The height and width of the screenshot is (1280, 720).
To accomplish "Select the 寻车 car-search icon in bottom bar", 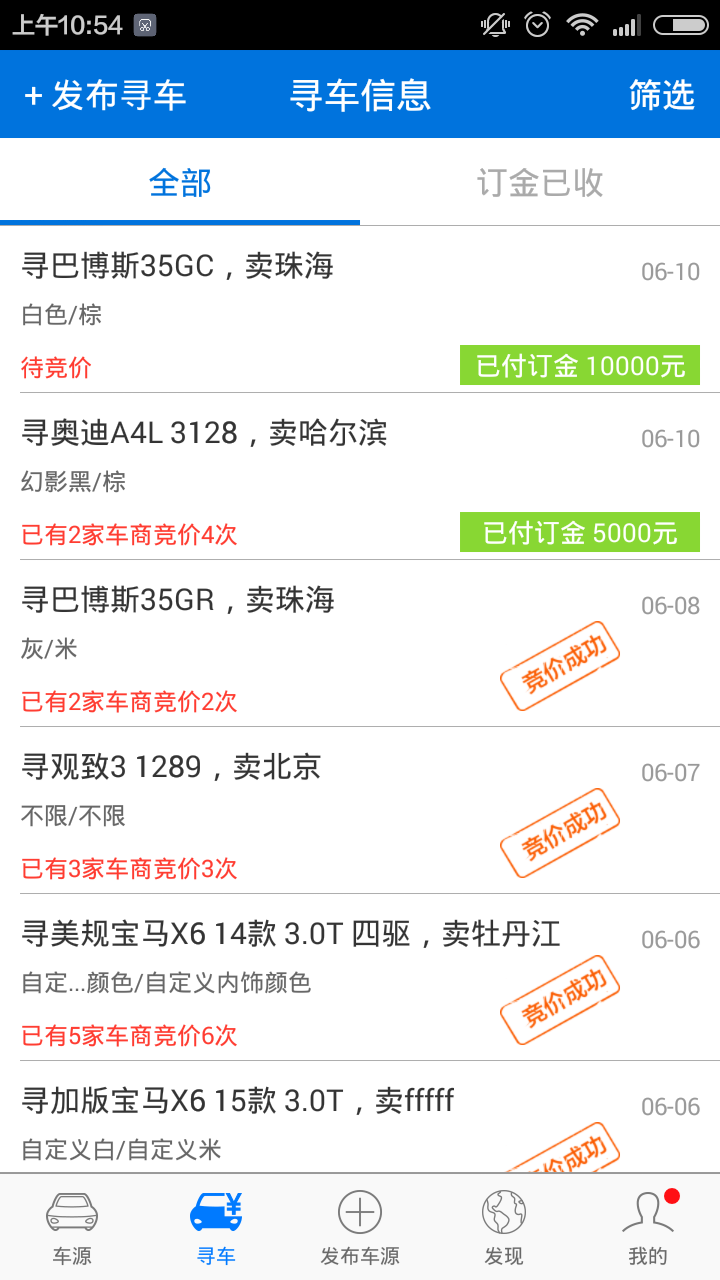I will [215, 1211].
